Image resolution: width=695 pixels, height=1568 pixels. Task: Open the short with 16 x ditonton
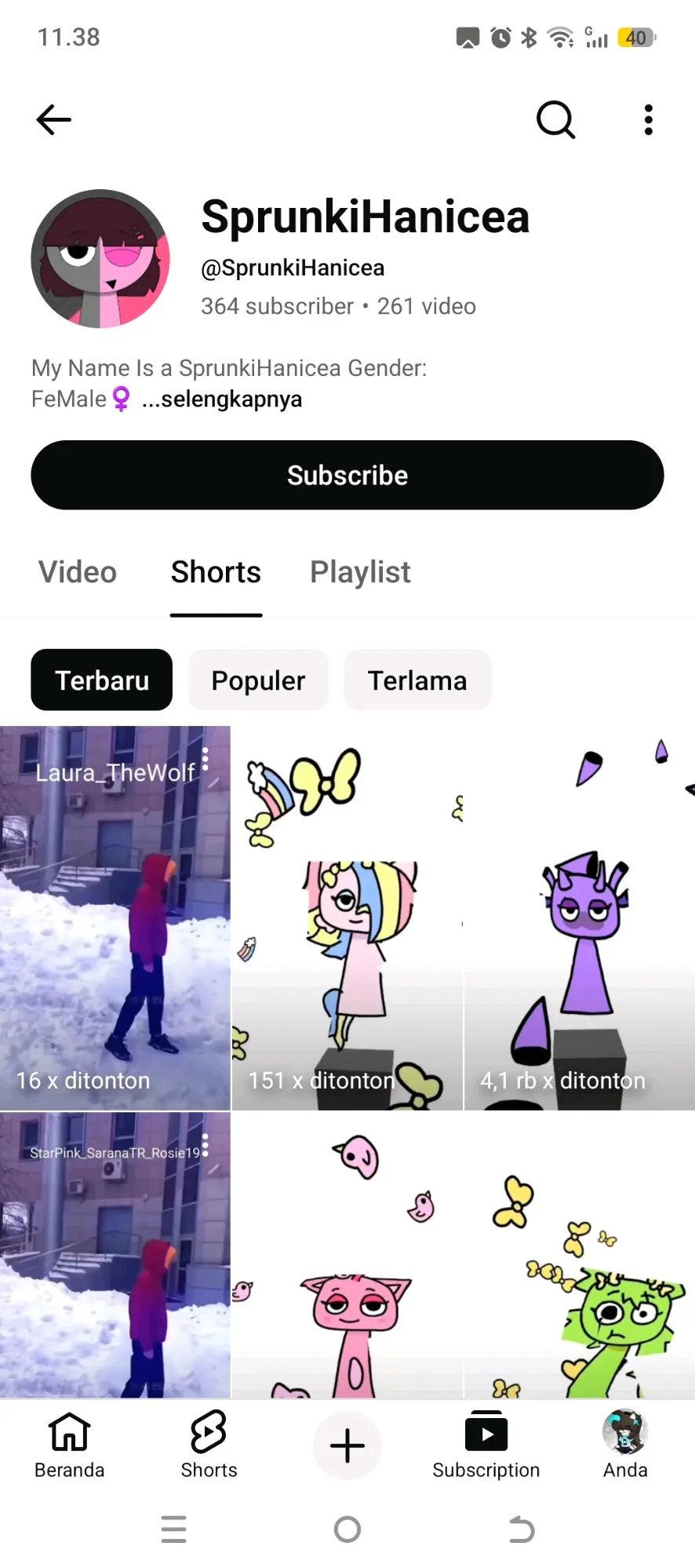coord(115,918)
